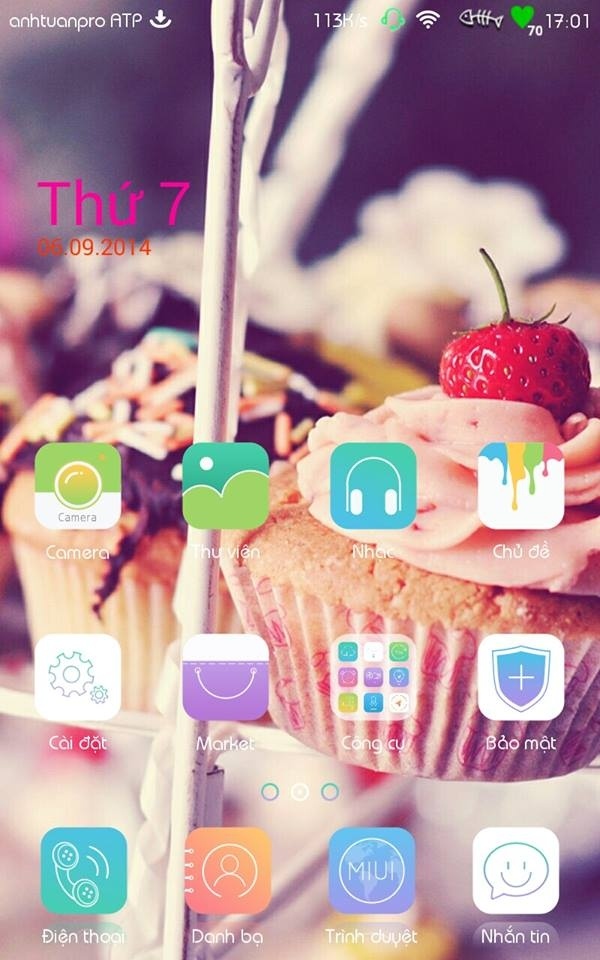
Task: Open the Công cụ tools folder
Action: point(373,677)
